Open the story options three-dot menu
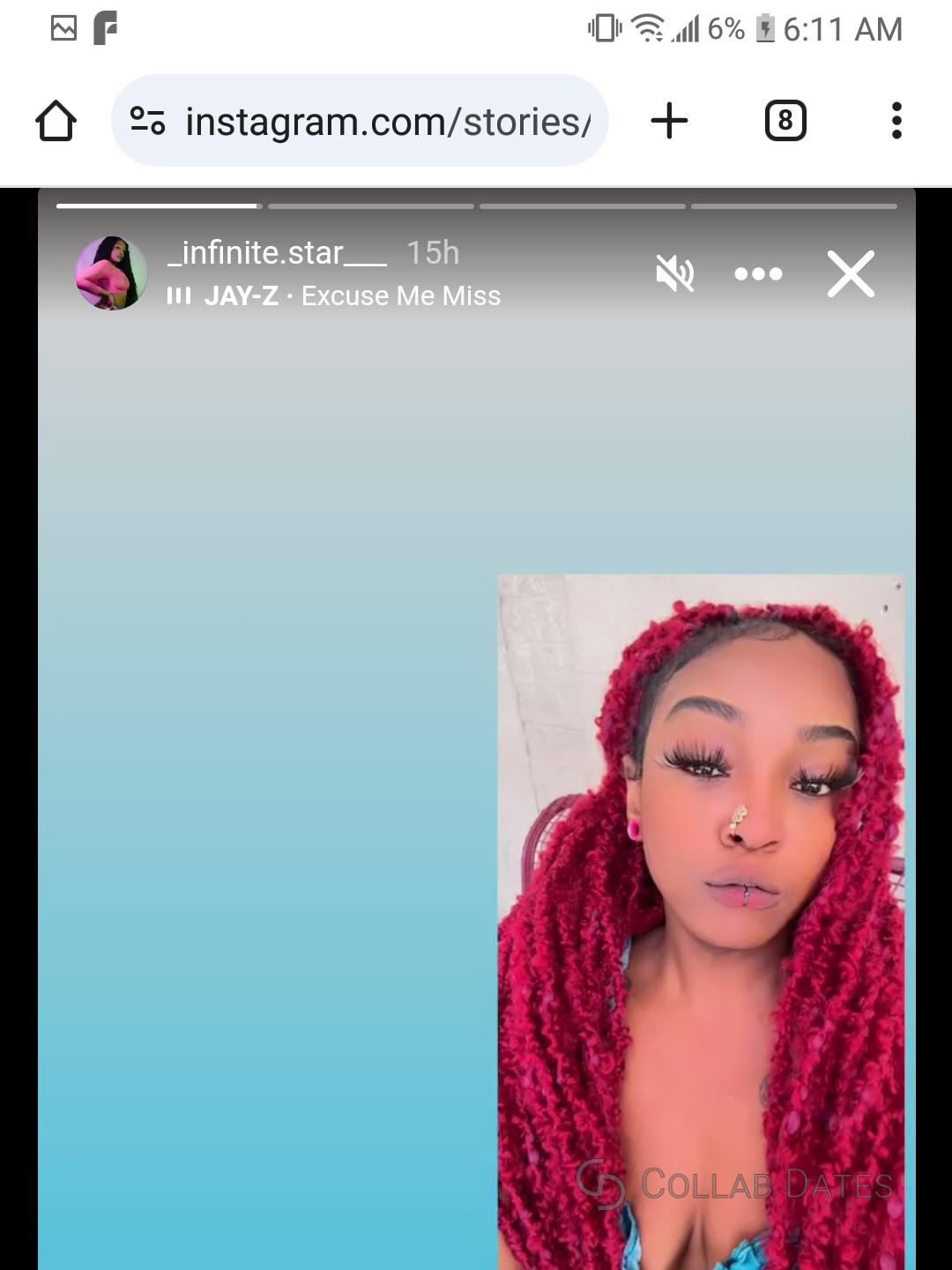The width and height of the screenshot is (952, 1270). point(758,273)
